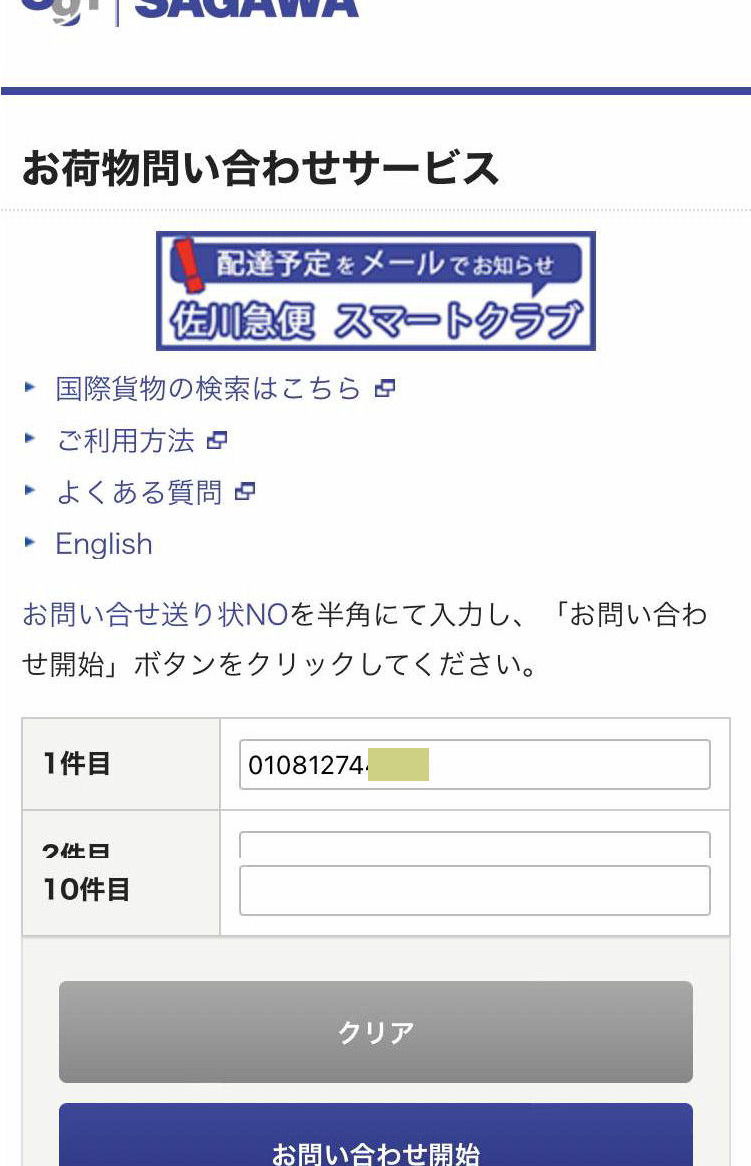Open the お問い合せ送り状NO link
The image size is (751, 1166).
click(x=155, y=614)
